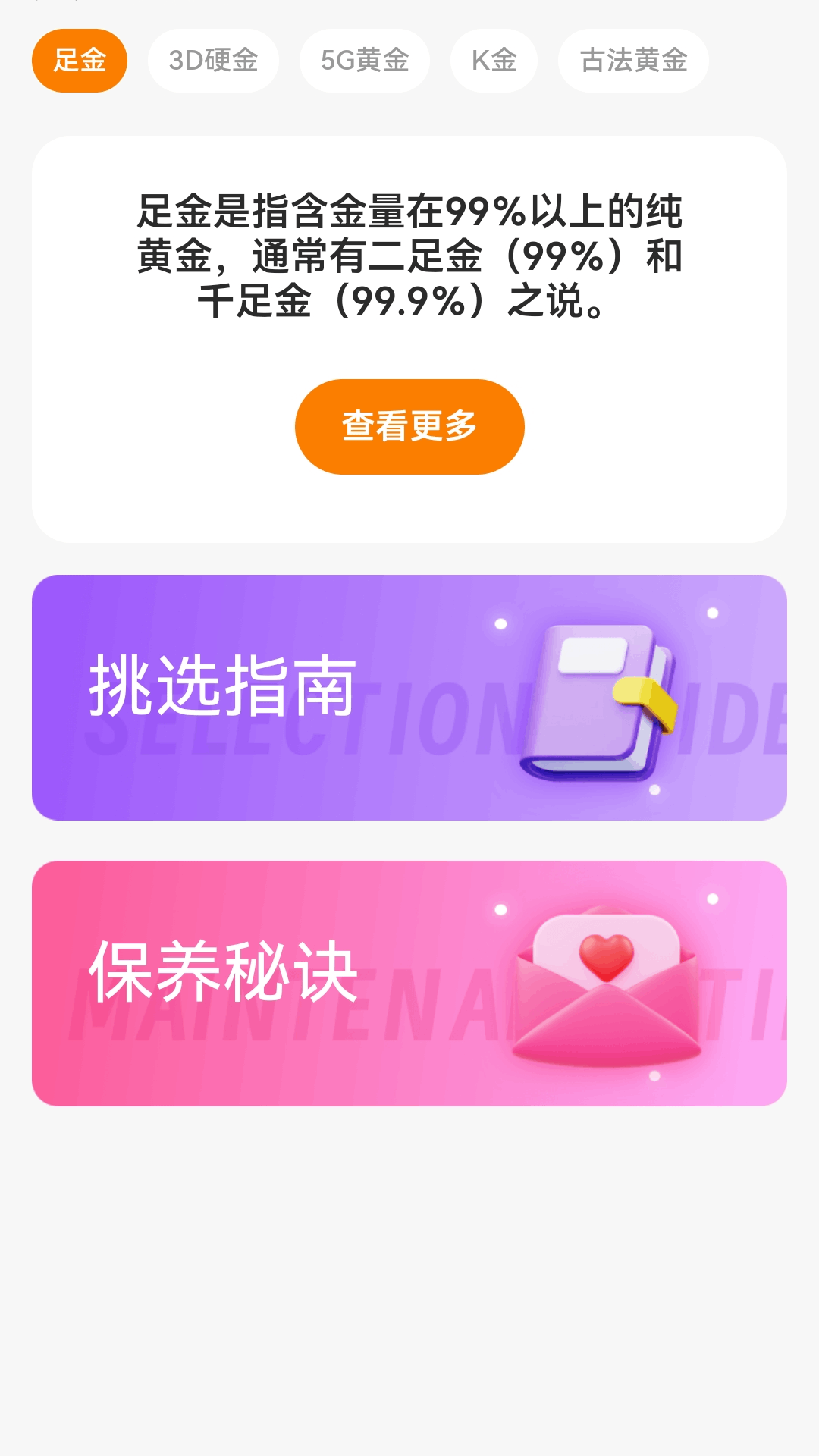Open the 挑选指南 card
The image size is (819, 1456).
409,697
